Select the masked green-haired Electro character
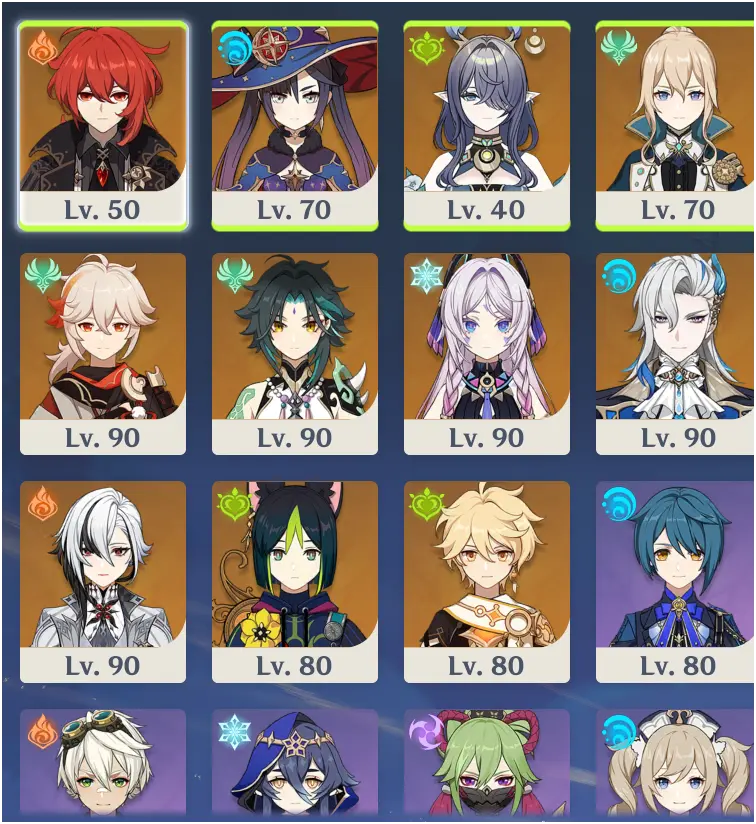This screenshot has height=824, width=756. click(x=487, y=767)
